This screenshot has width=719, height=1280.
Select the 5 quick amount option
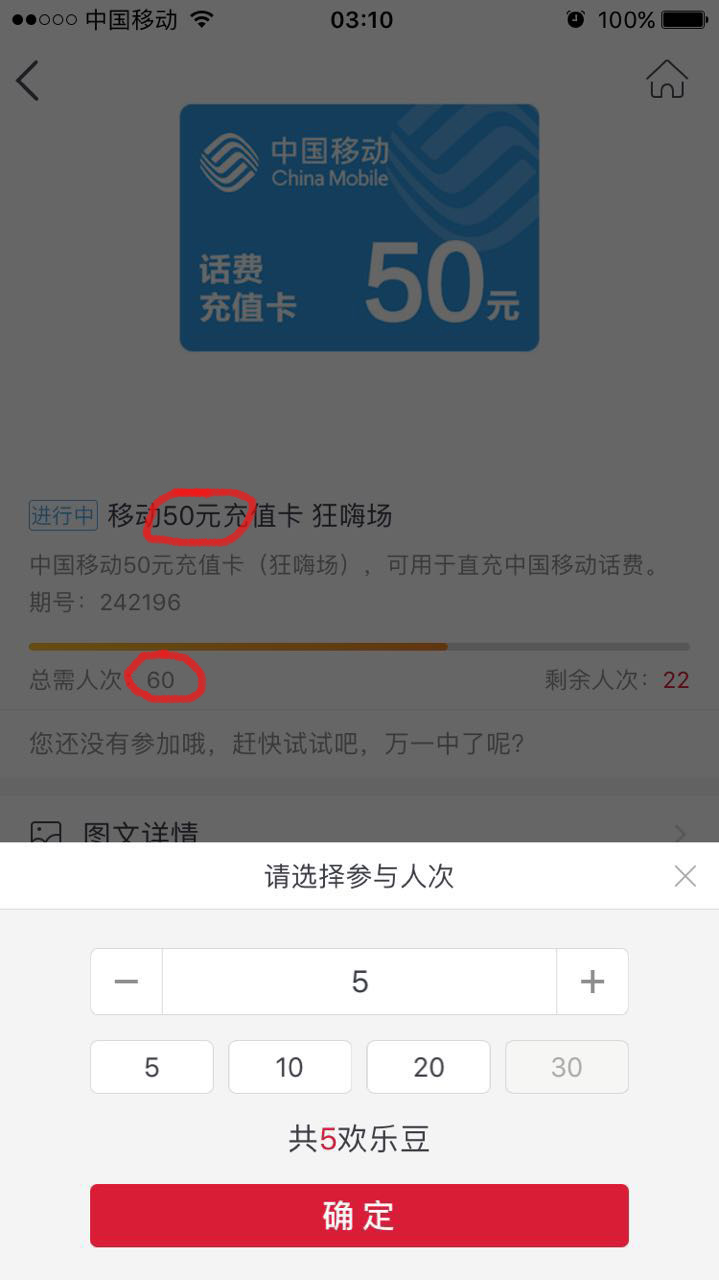pyautogui.click(x=152, y=1067)
